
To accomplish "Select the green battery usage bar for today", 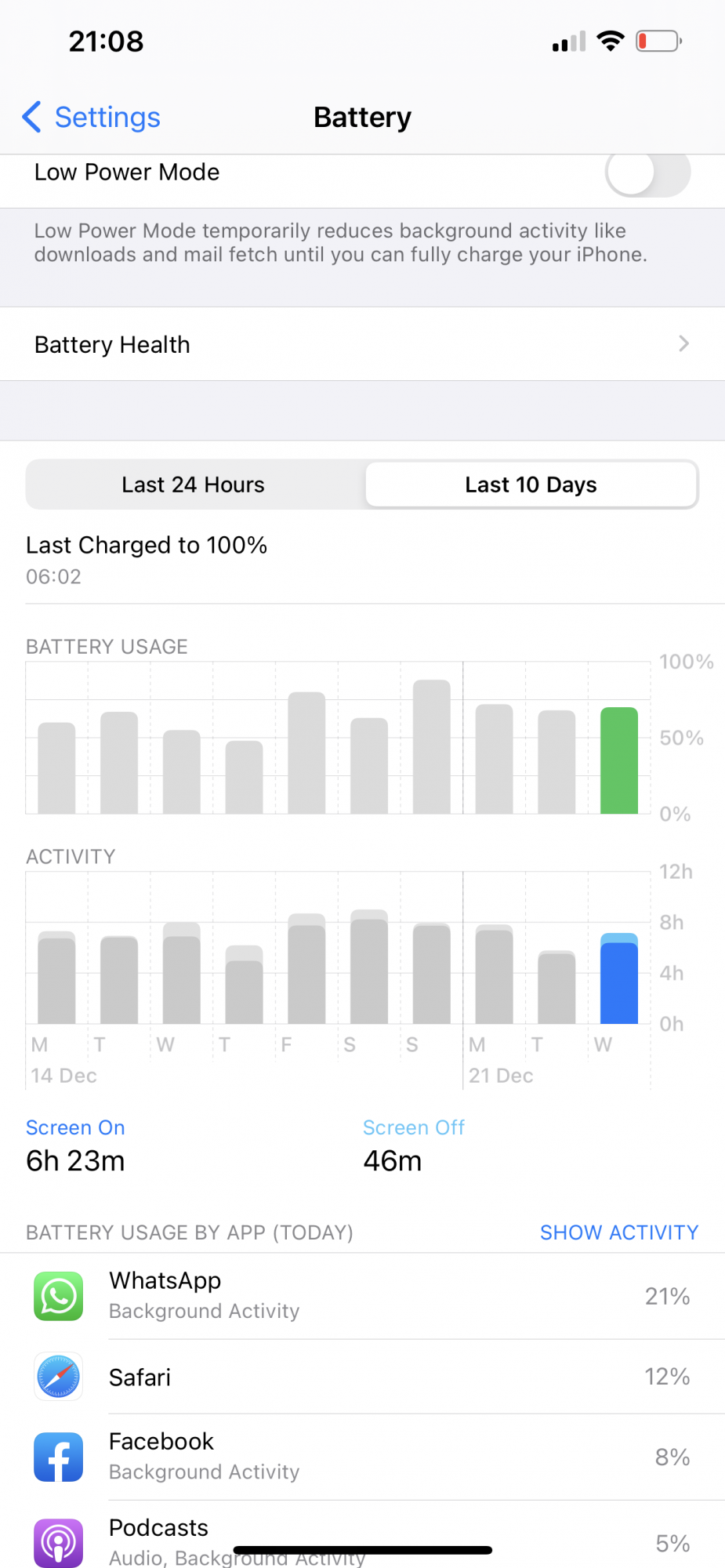I will point(619,760).
